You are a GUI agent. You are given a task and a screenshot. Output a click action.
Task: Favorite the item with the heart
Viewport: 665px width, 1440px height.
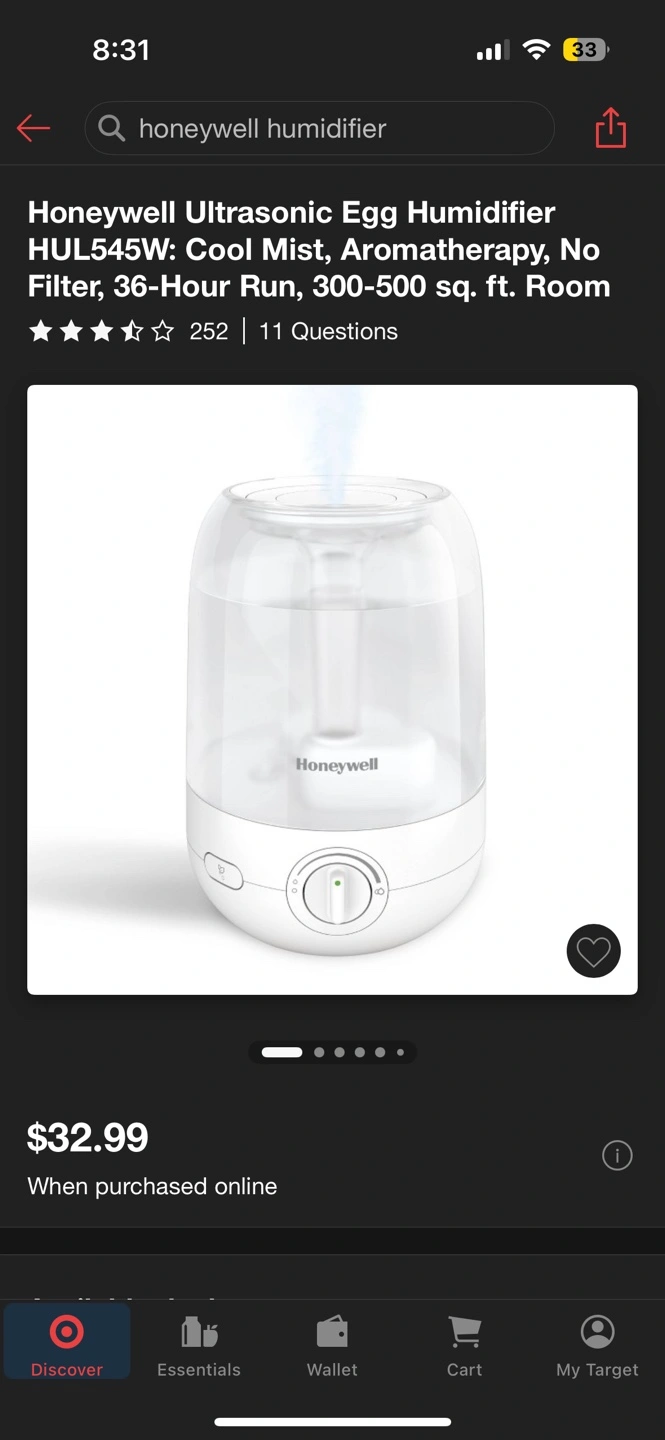tap(593, 951)
